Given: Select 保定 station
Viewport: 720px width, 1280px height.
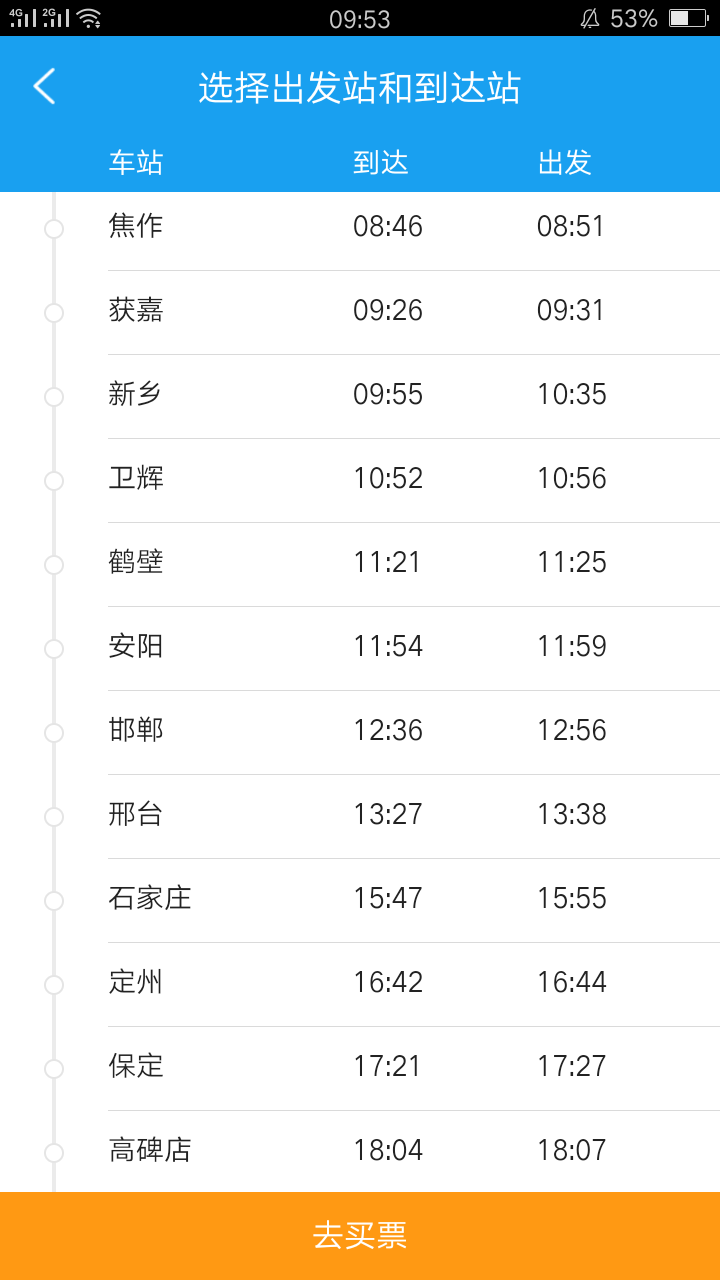Looking at the screenshot, I should click(x=360, y=1069).
